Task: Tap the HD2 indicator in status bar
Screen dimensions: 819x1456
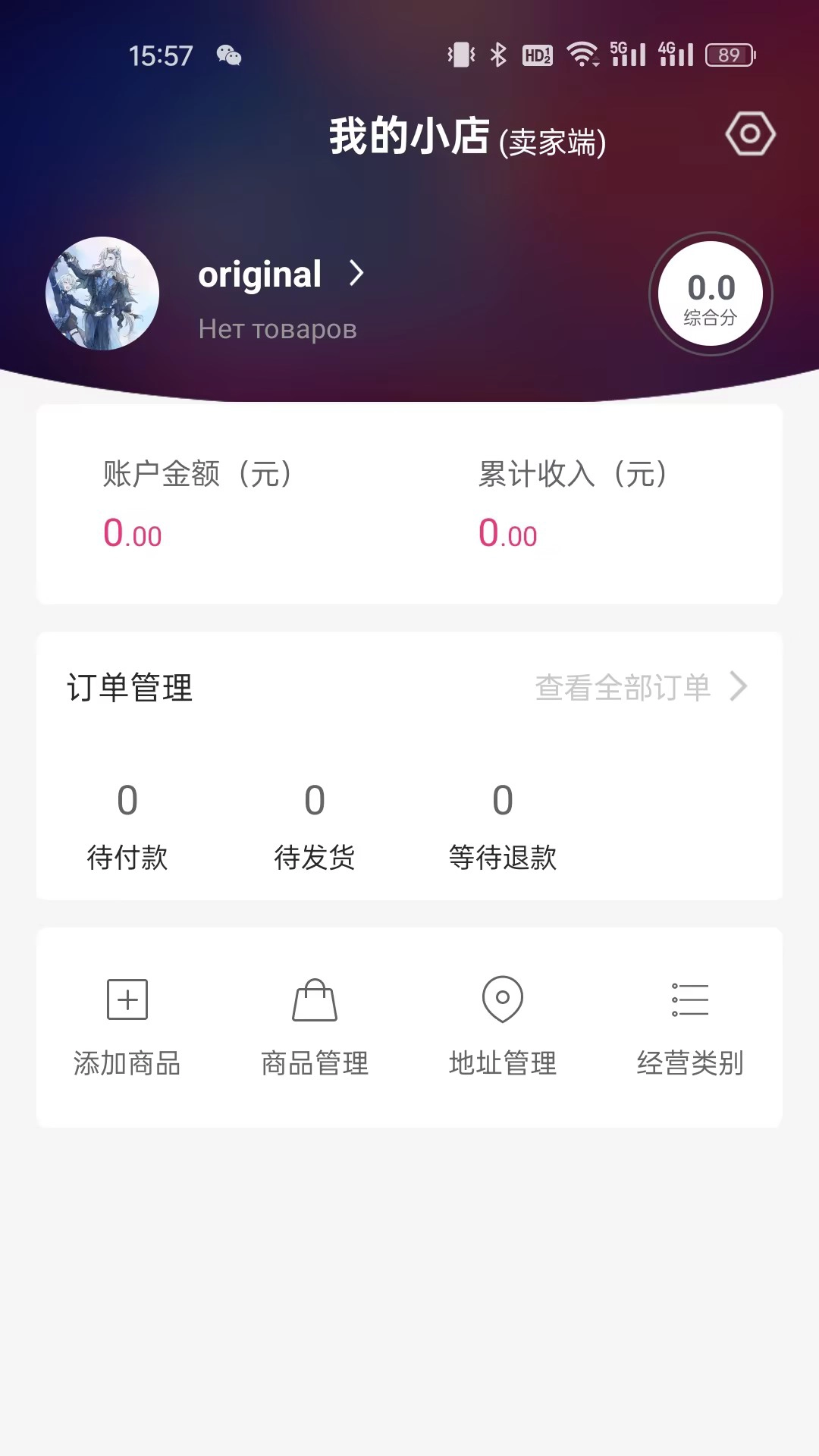Action: tap(538, 55)
